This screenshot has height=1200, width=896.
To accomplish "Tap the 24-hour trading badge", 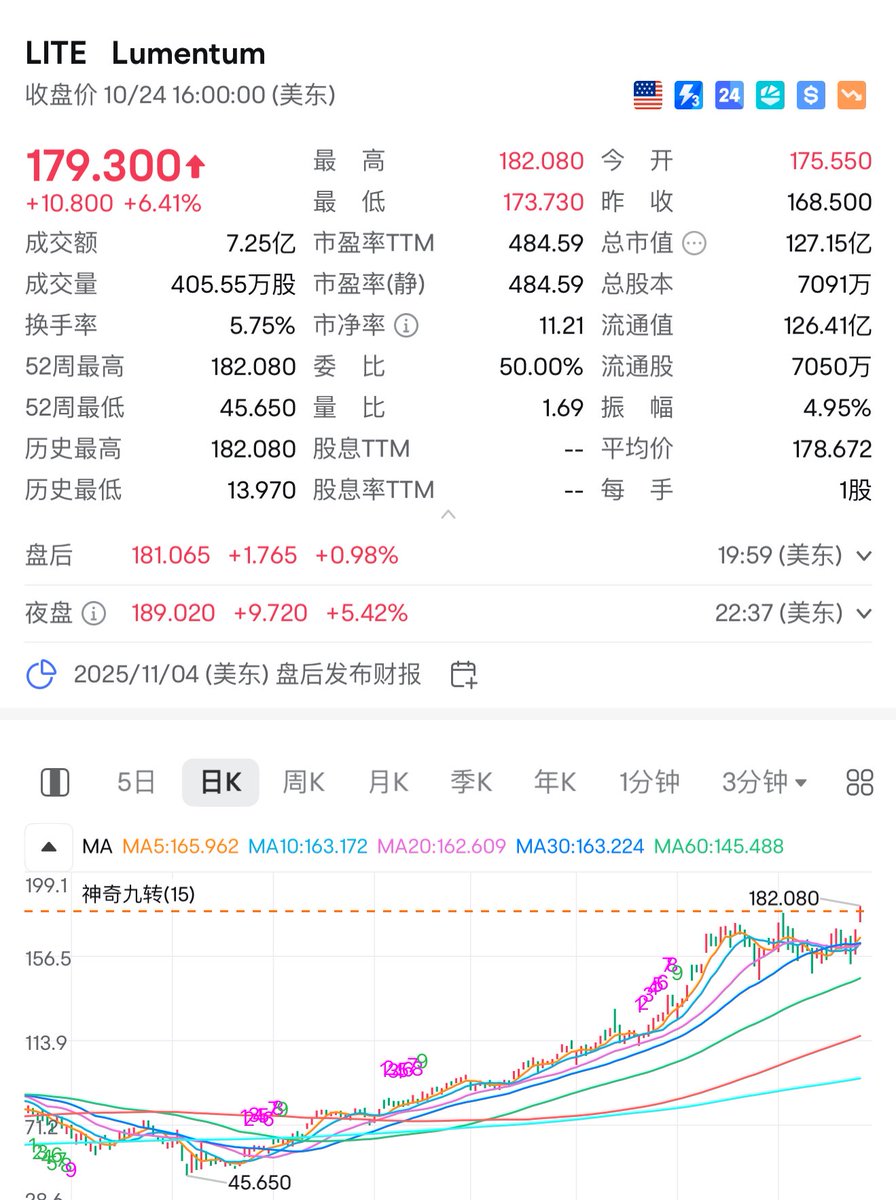I will pos(729,95).
